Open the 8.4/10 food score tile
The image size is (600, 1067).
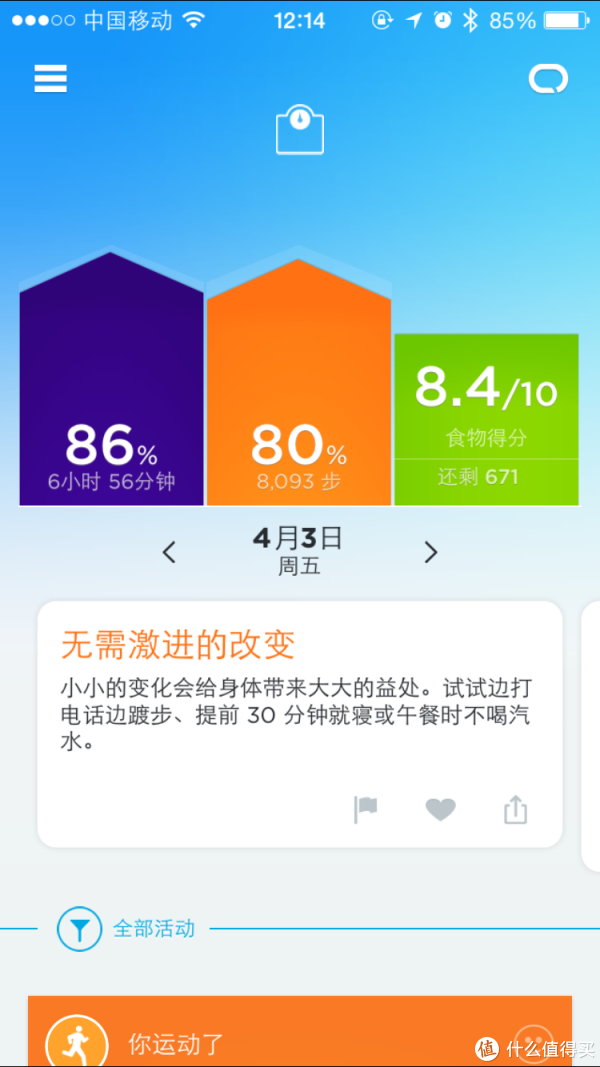486,420
